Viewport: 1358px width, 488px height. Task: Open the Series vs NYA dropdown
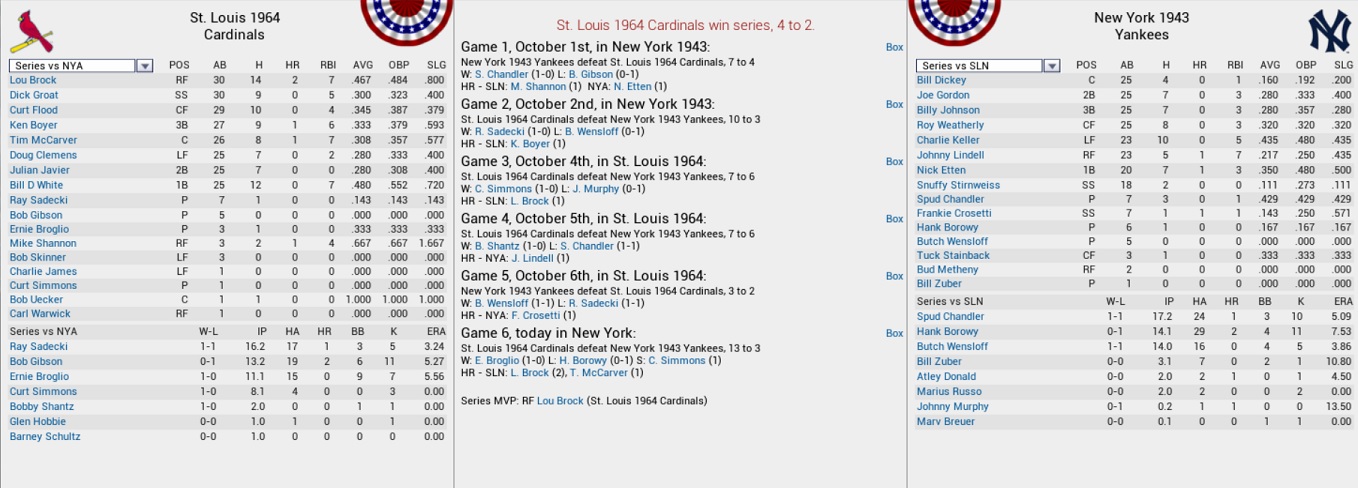point(144,66)
